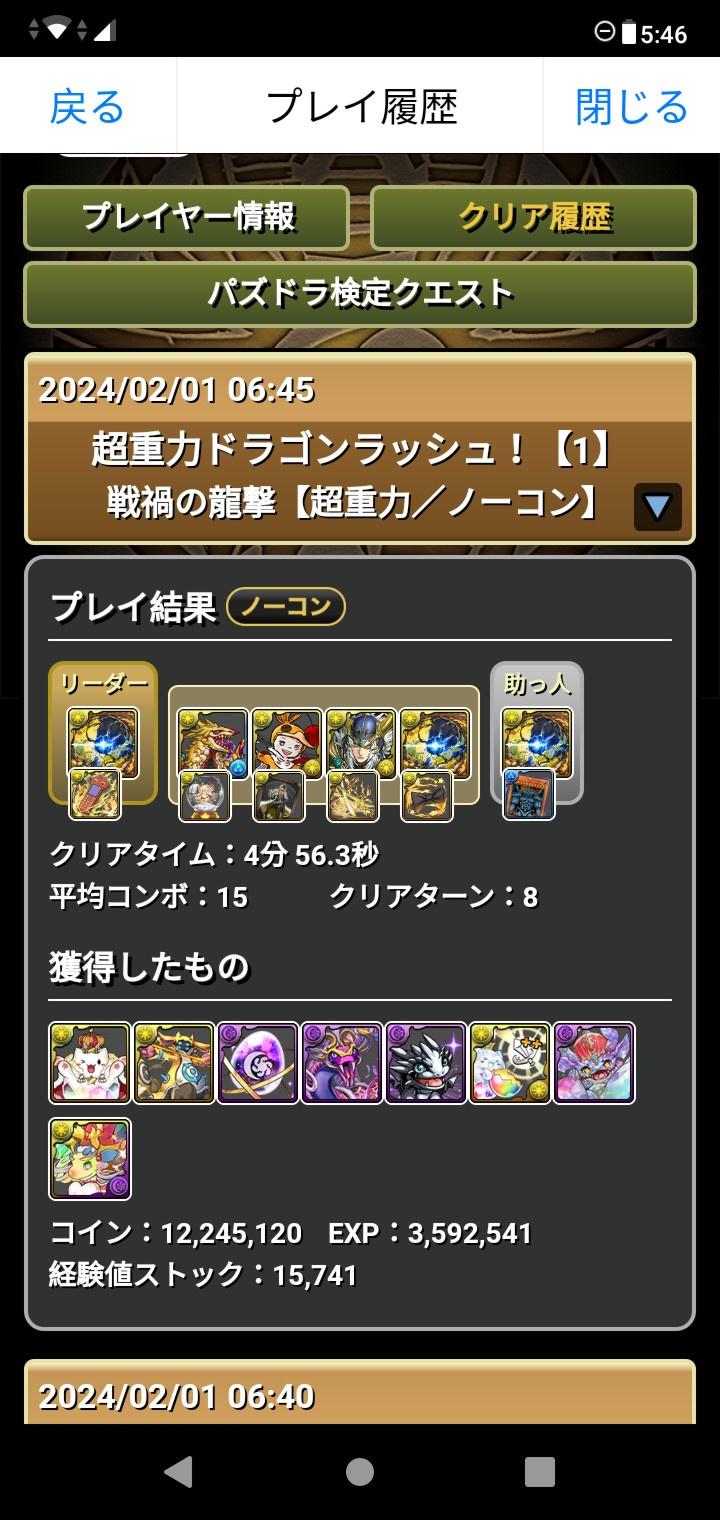This screenshot has height=1520, width=720.
Task: Switch to the クリア履歴 tab
Action: coord(533,217)
